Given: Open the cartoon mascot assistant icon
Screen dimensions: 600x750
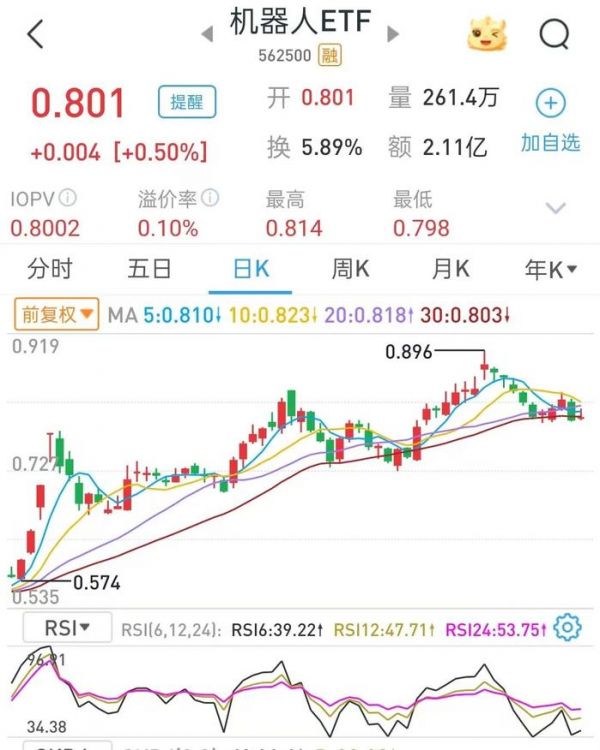Looking at the screenshot, I should tap(487, 35).
